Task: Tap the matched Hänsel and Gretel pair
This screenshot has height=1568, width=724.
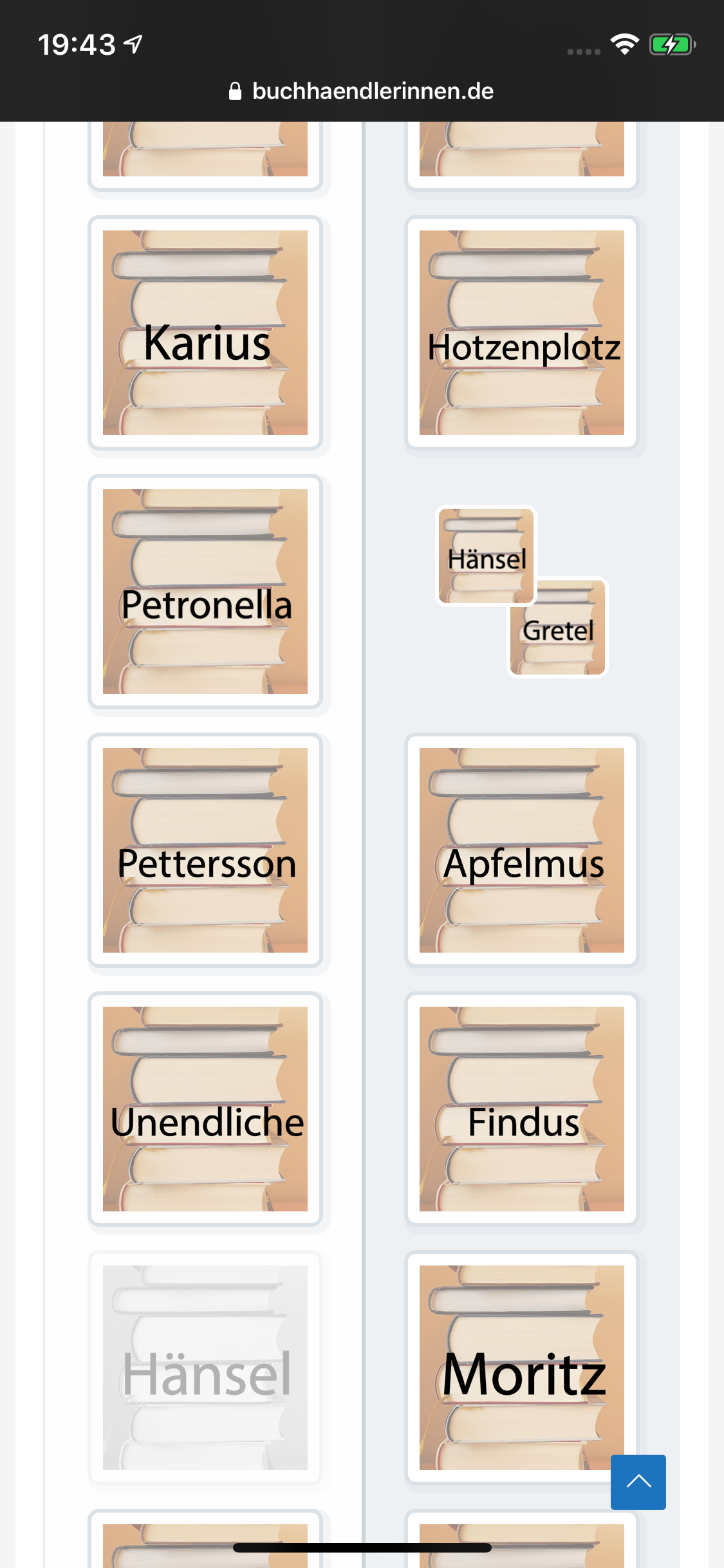Action: point(522,592)
